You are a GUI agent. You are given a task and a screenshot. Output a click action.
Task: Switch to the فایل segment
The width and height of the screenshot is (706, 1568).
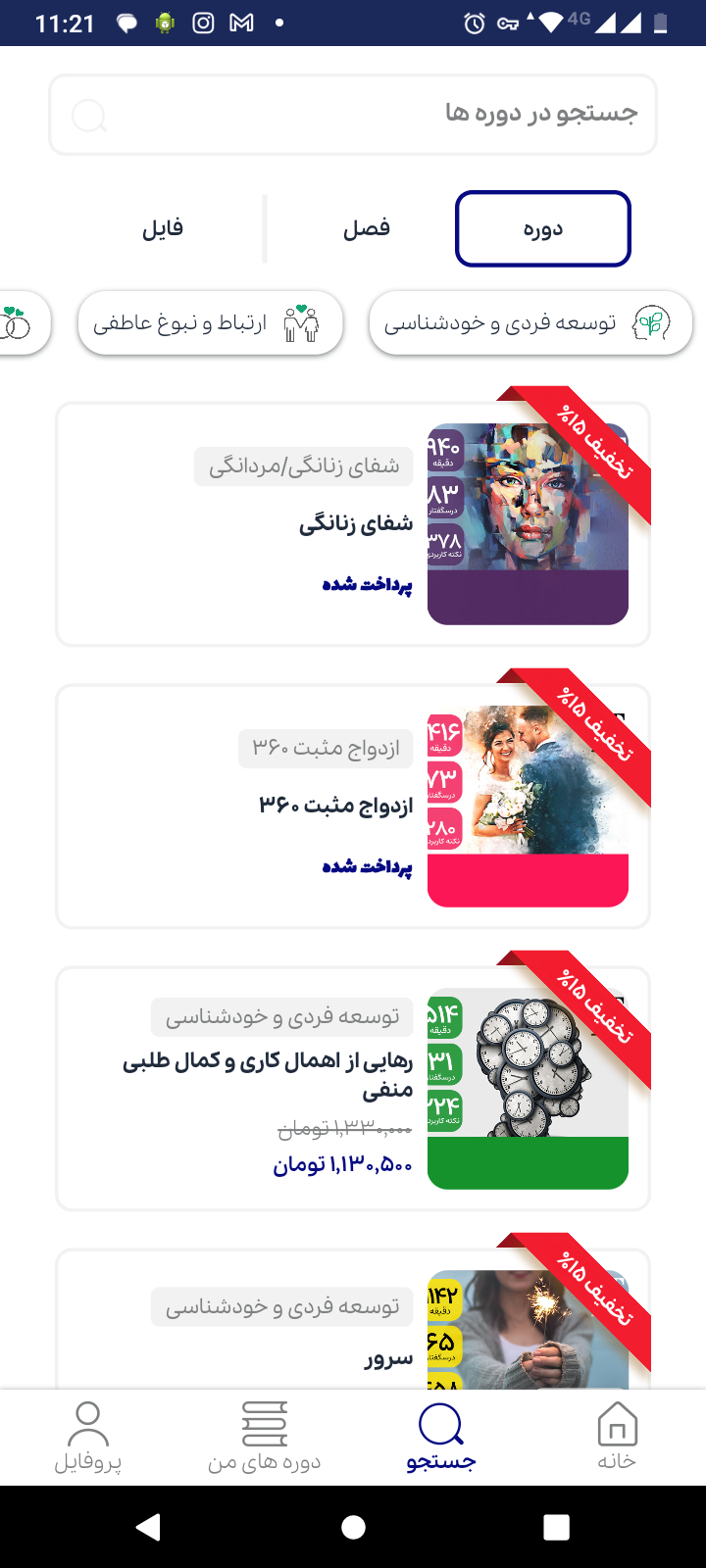163,228
